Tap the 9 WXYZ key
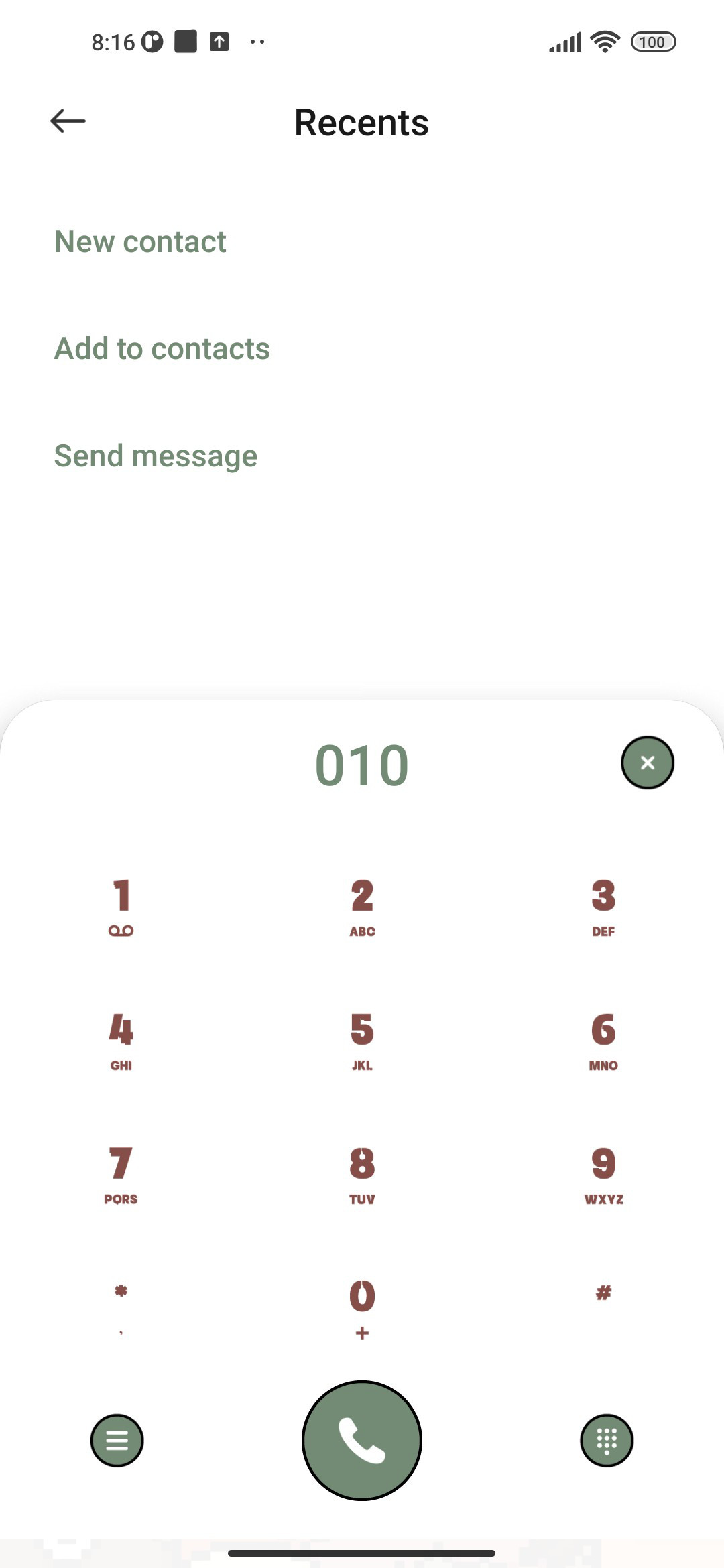This screenshot has height=1568, width=724. (x=603, y=1175)
